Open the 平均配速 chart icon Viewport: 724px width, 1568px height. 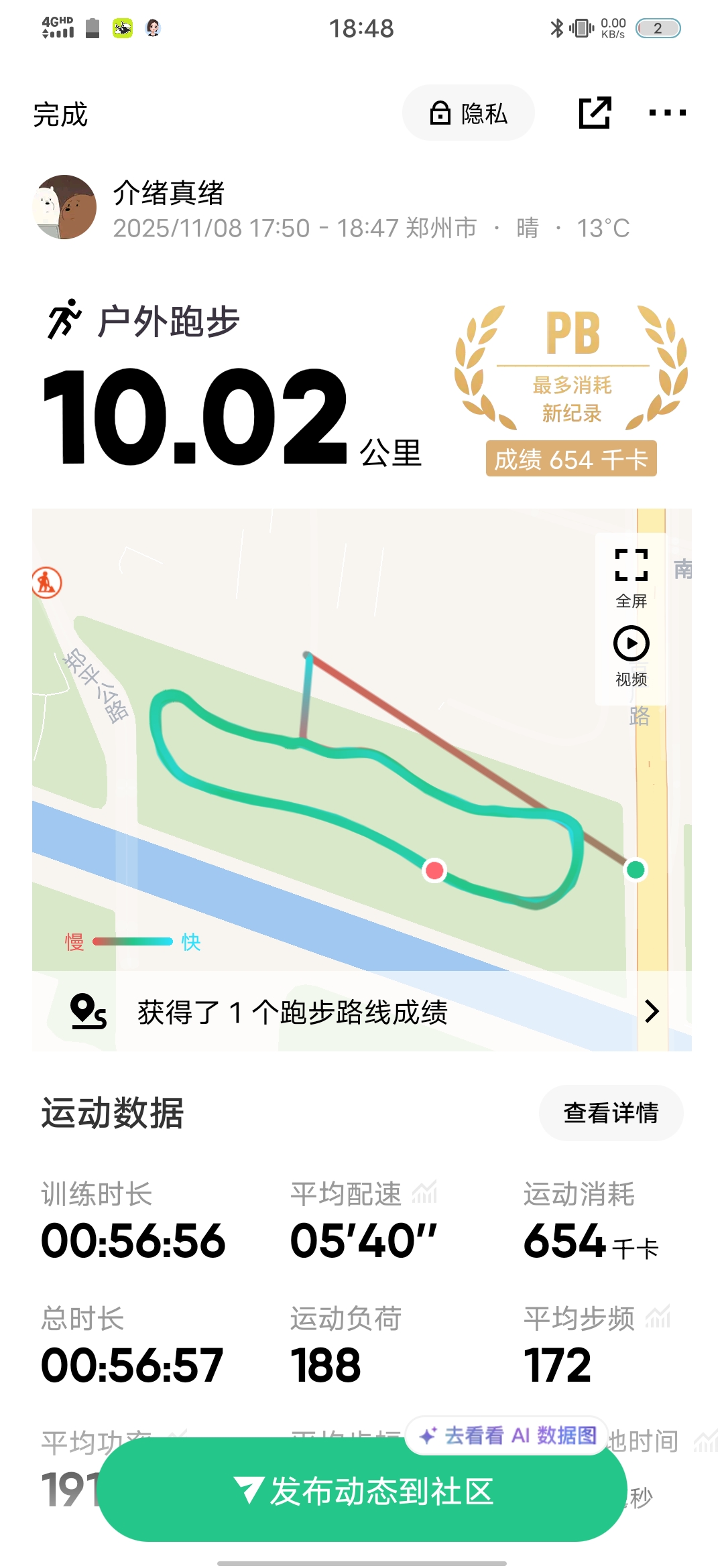coord(425,1193)
